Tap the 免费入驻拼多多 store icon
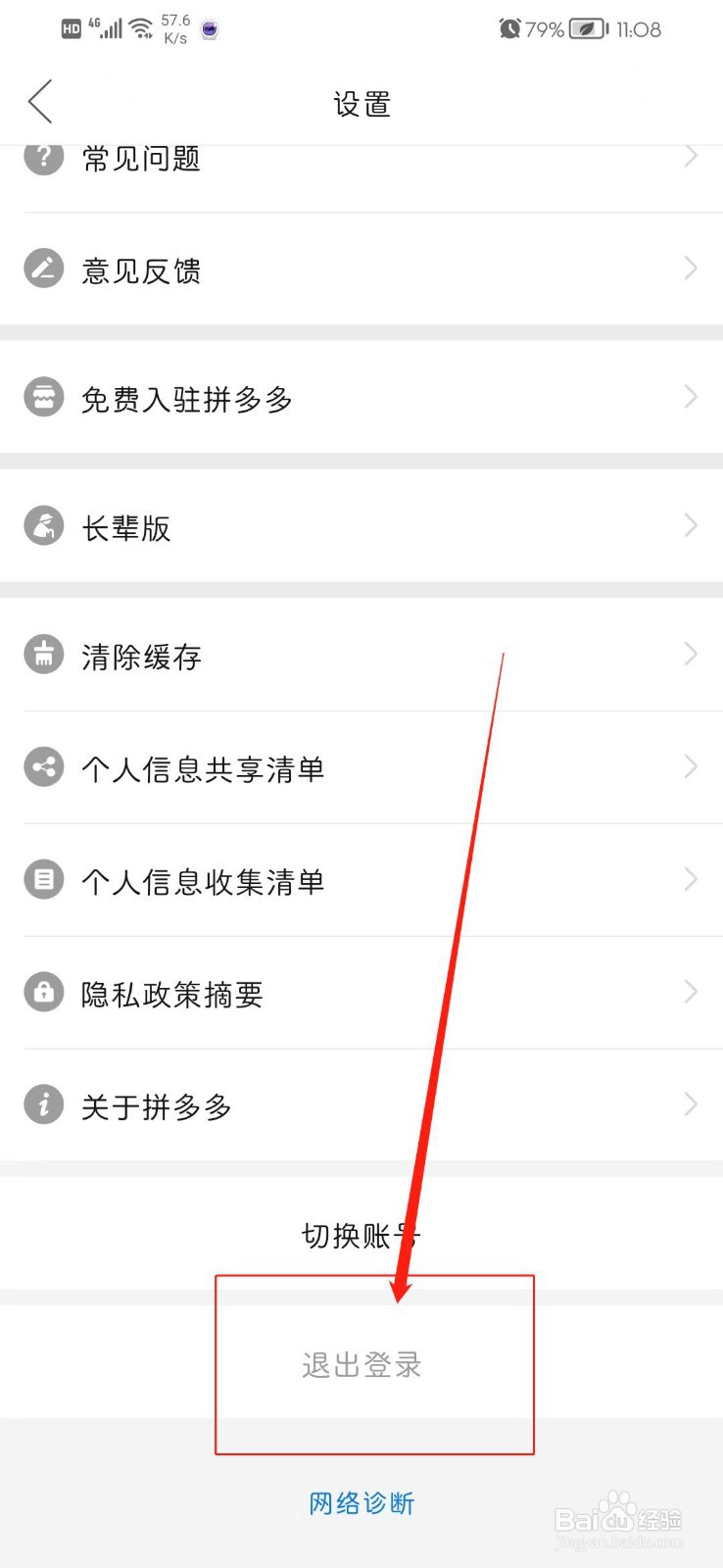 click(43, 397)
